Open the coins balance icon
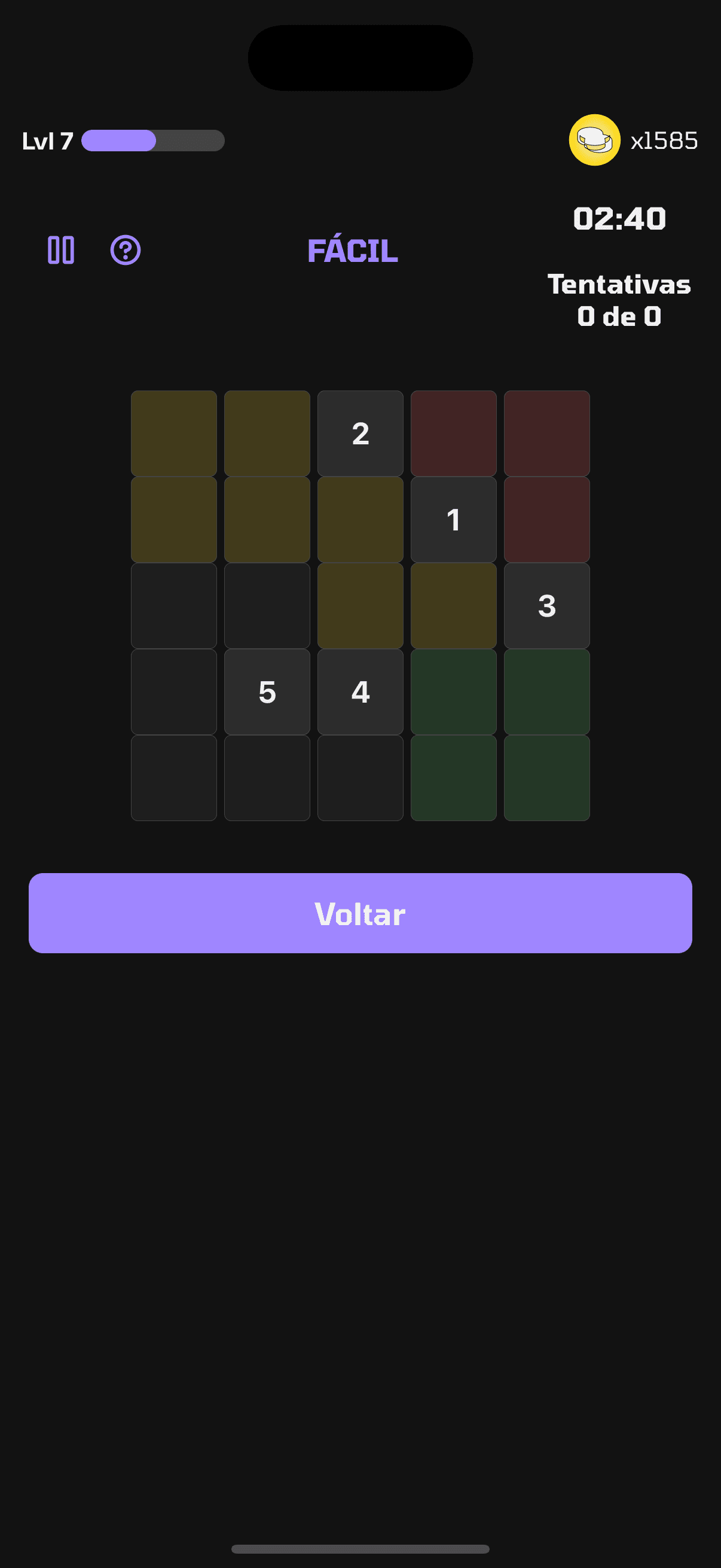This screenshot has width=721, height=1568. pyautogui.click(x=594, y=140)
